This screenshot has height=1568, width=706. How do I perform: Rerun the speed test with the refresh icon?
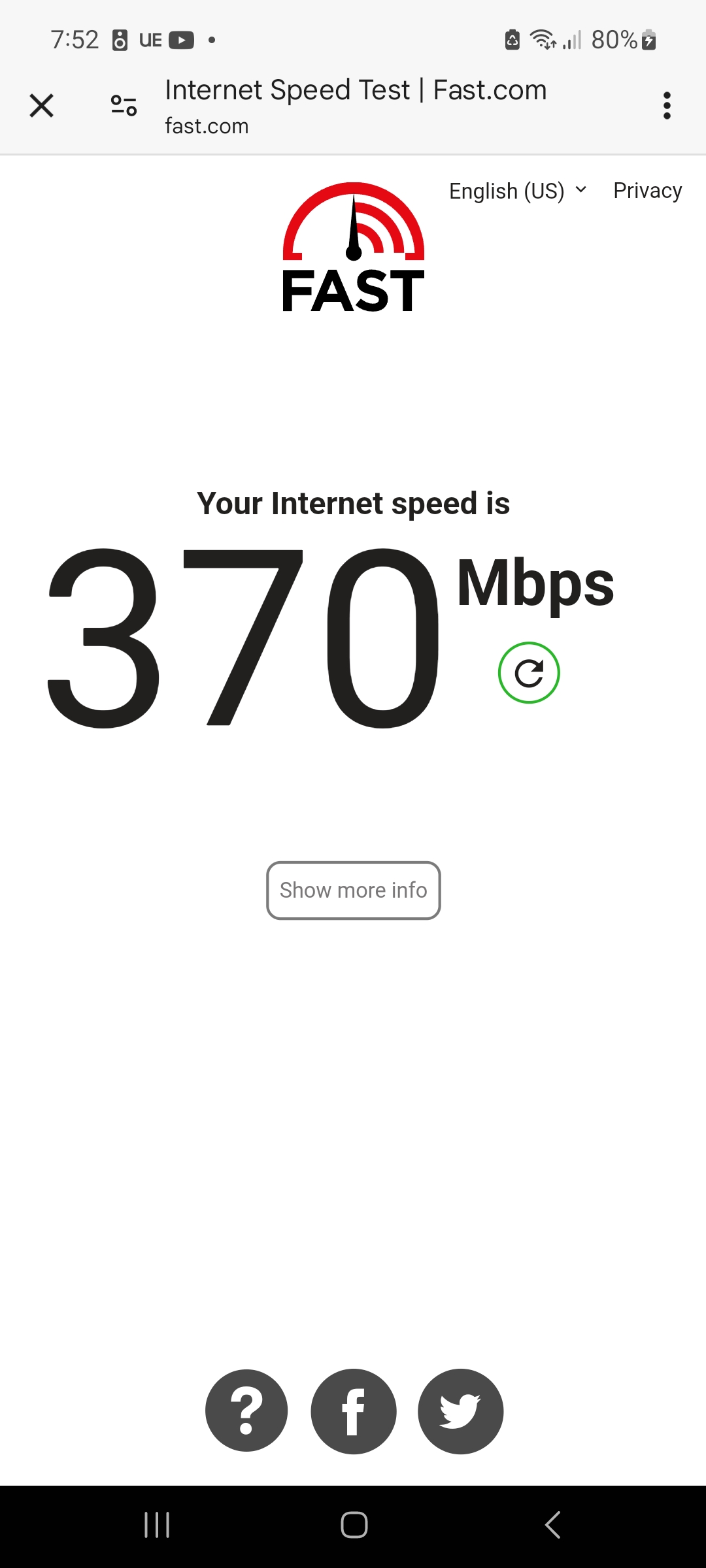pyautogui.click(x=529, y=673)
